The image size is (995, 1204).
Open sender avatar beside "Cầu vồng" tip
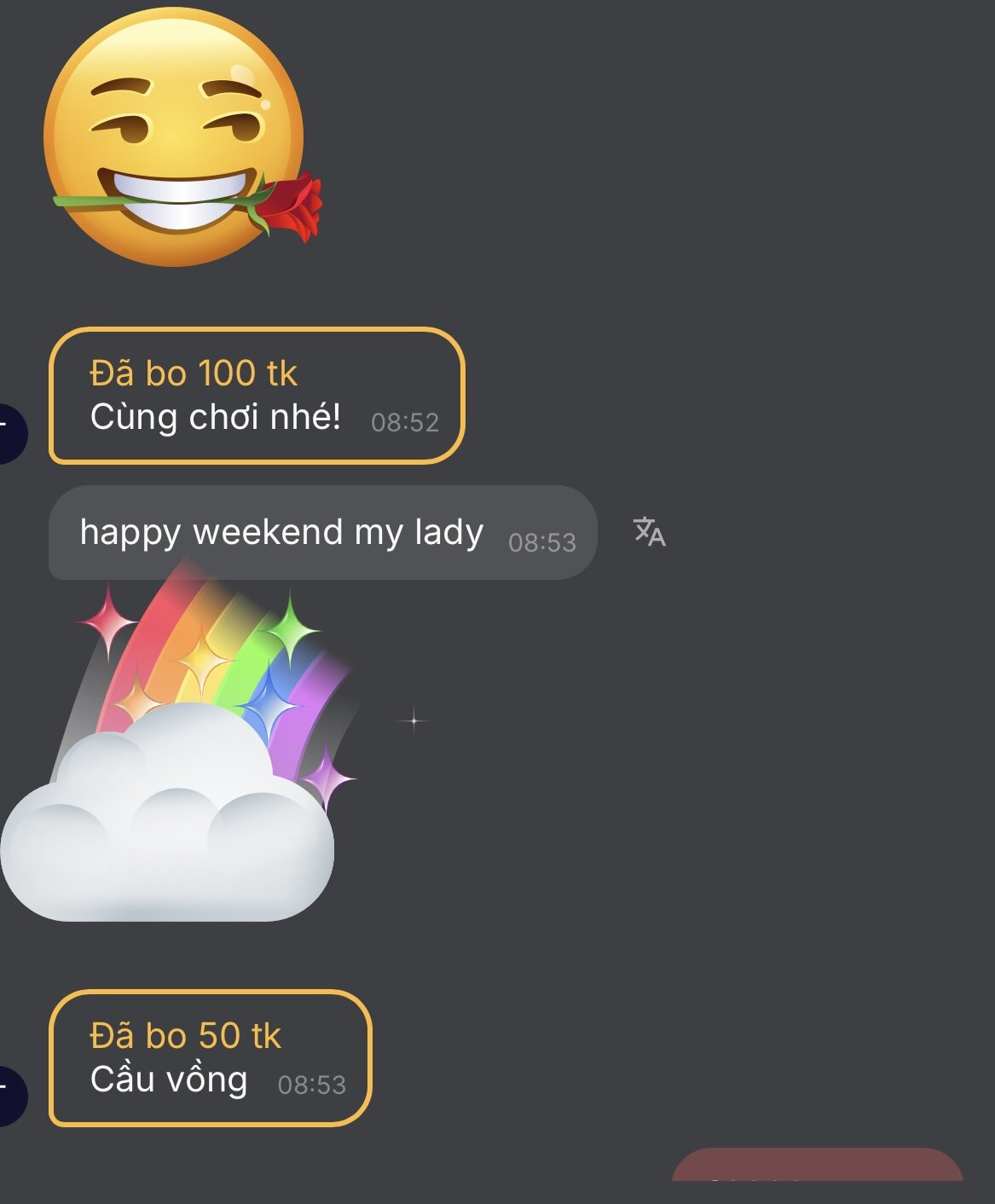point(10,1096)
